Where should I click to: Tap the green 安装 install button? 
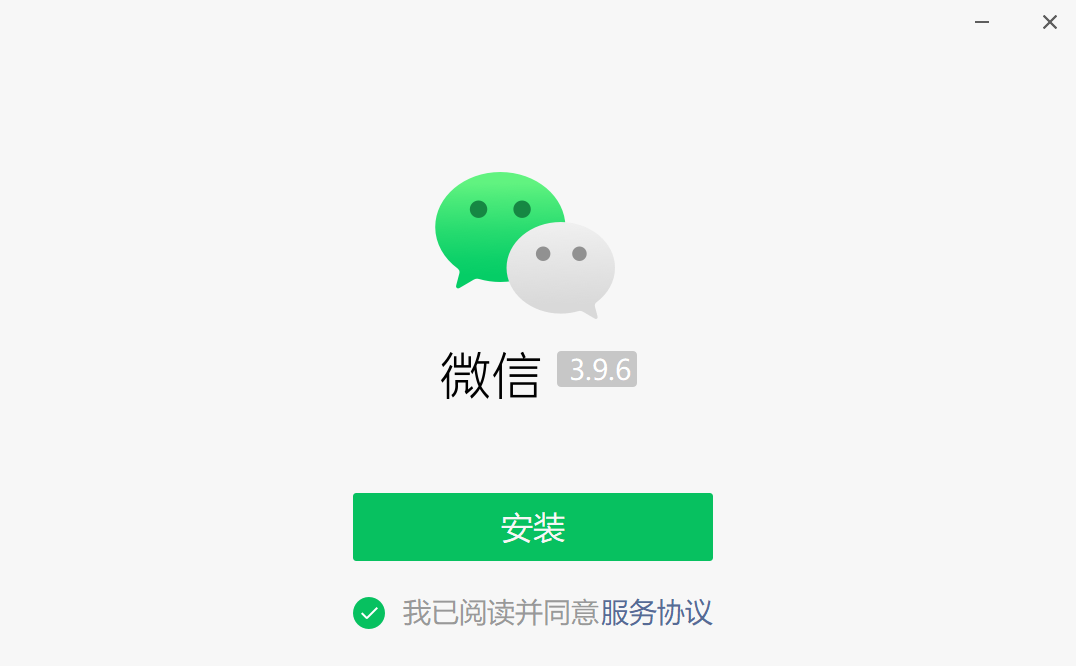(532, 527)
